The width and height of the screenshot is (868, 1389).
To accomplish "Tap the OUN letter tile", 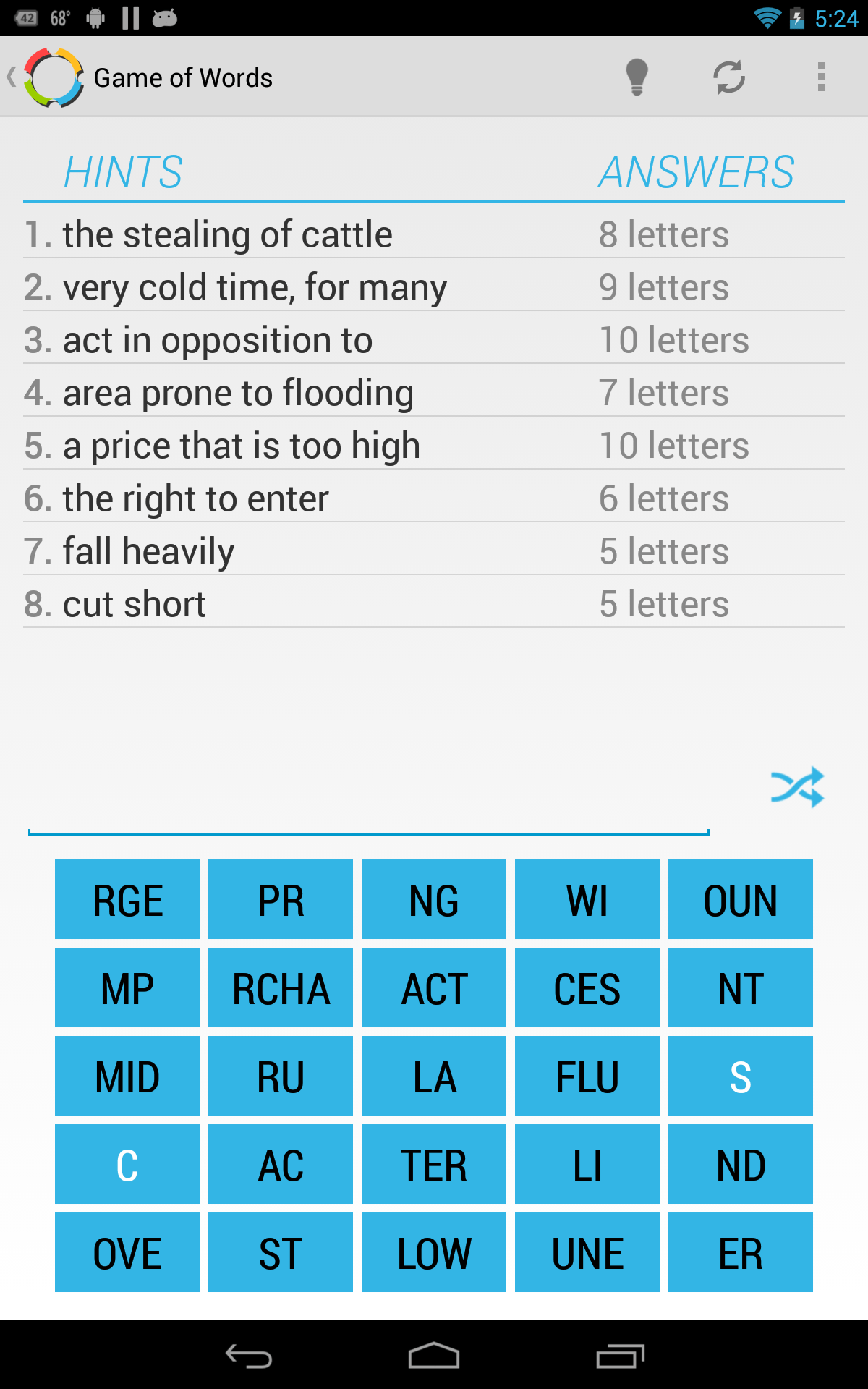I will 741,899.
